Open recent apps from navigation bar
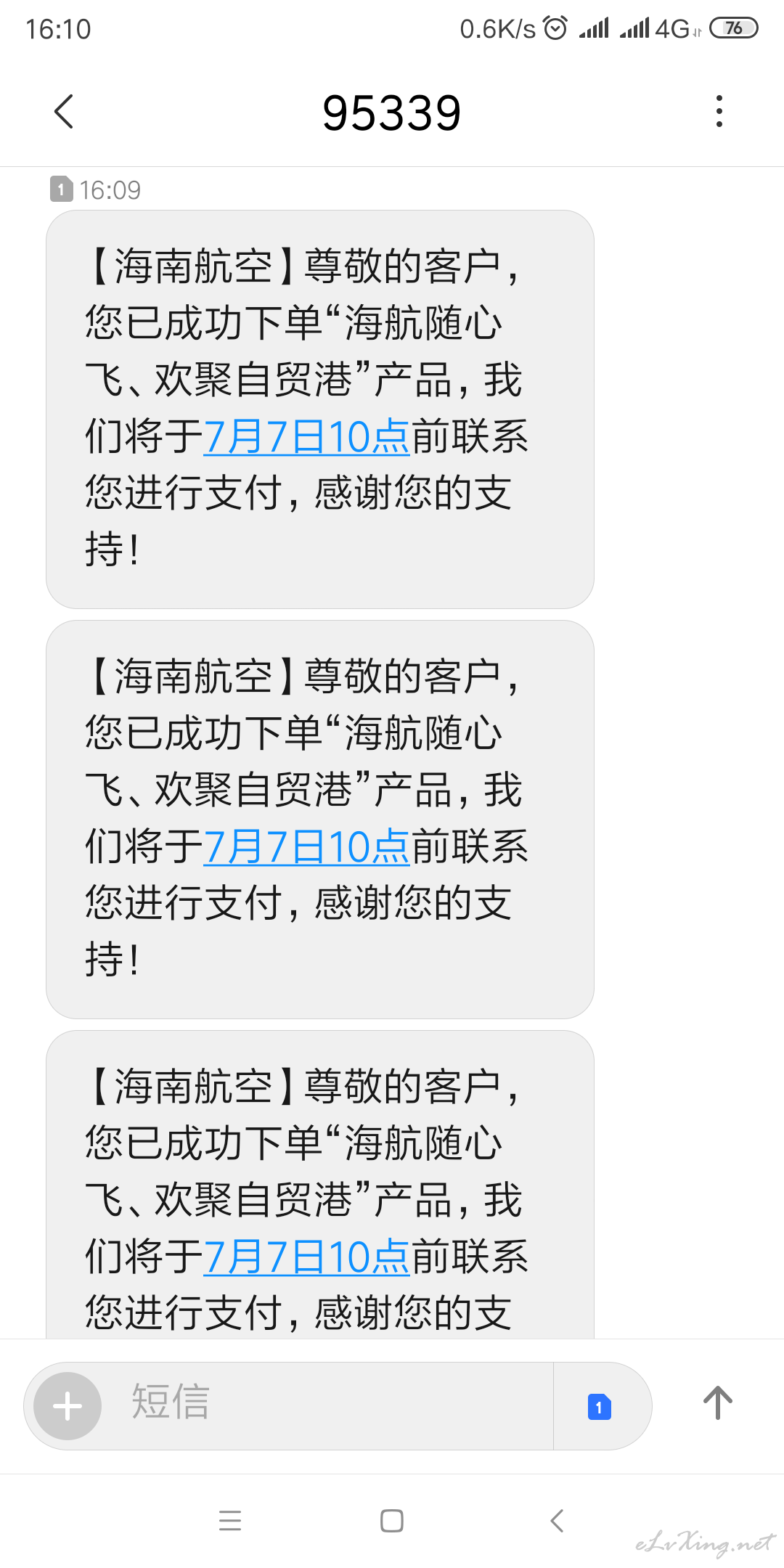This screenshot has width=784, height=1568. point(230,1521)
